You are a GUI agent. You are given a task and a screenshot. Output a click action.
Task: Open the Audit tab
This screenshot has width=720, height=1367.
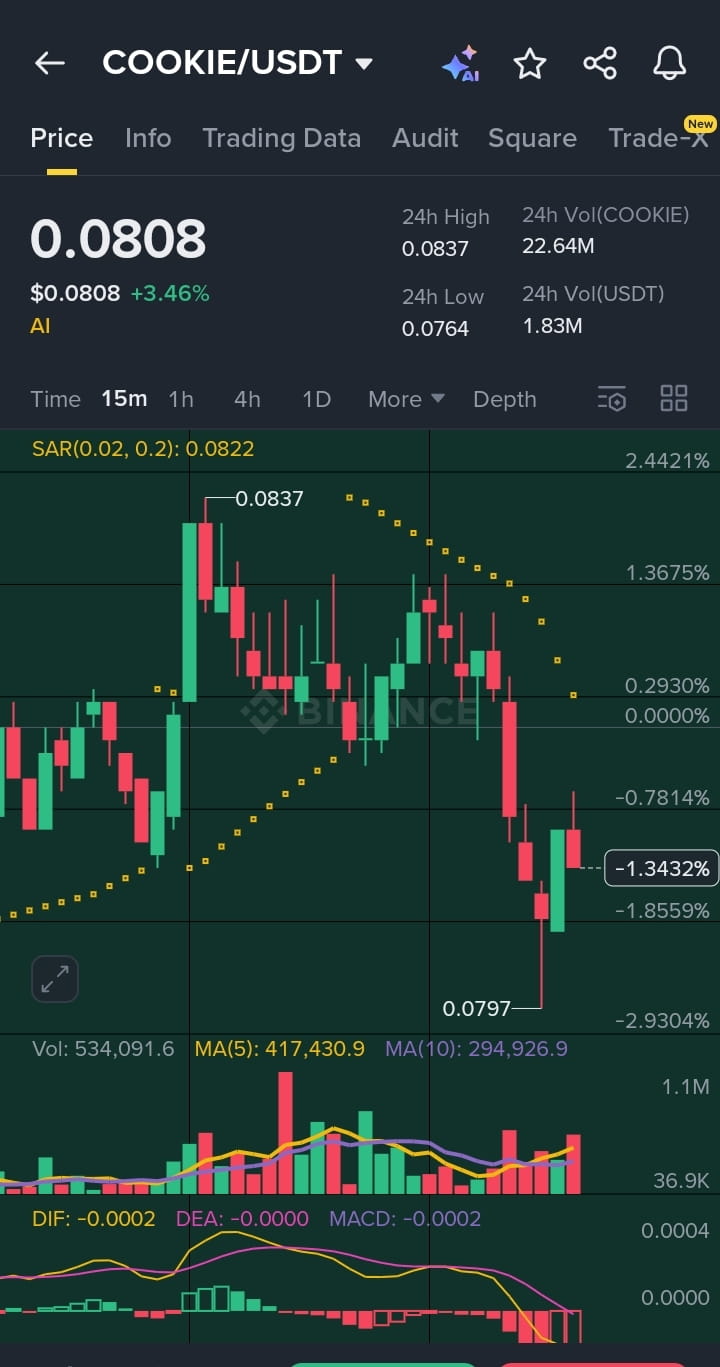(x=425, y=138)
